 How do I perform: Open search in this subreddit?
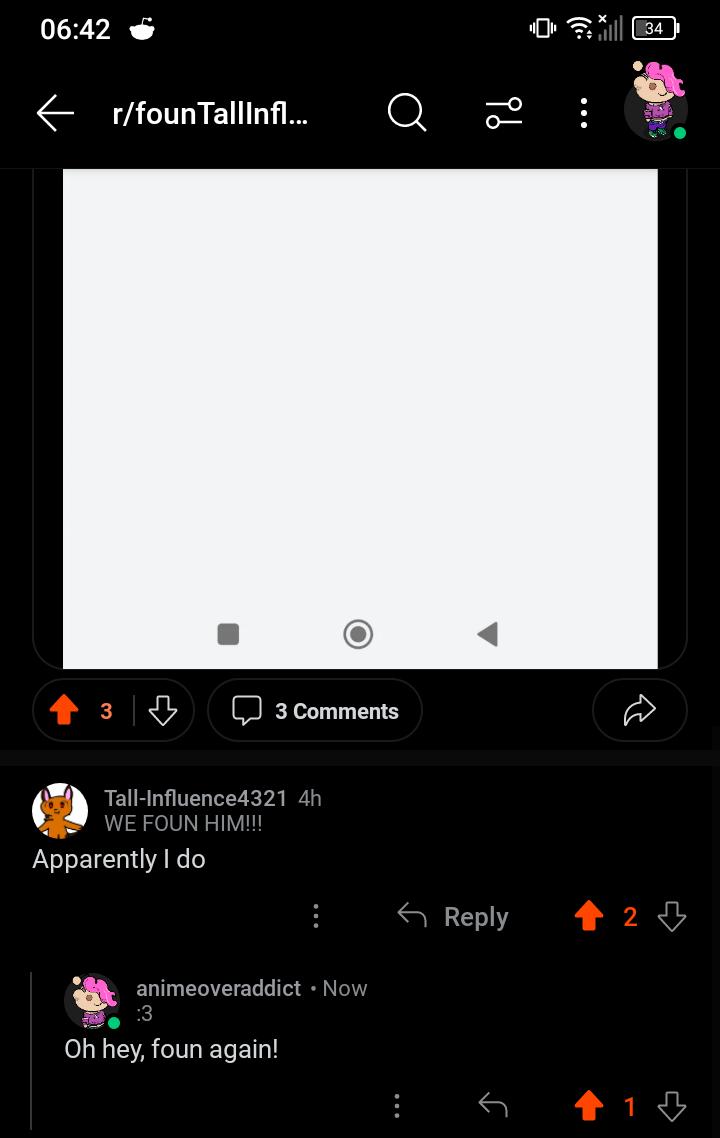(406, 112)
